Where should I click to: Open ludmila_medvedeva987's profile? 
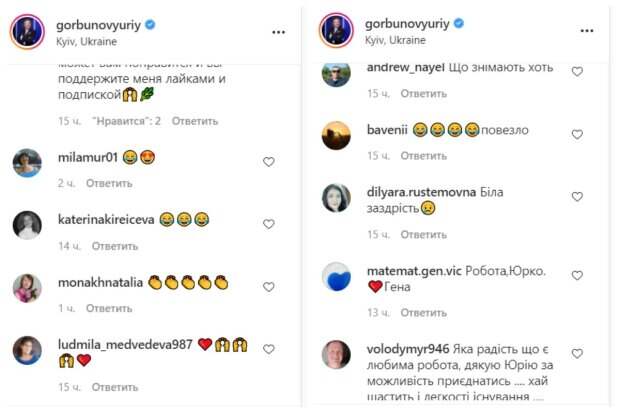point(124,343)
